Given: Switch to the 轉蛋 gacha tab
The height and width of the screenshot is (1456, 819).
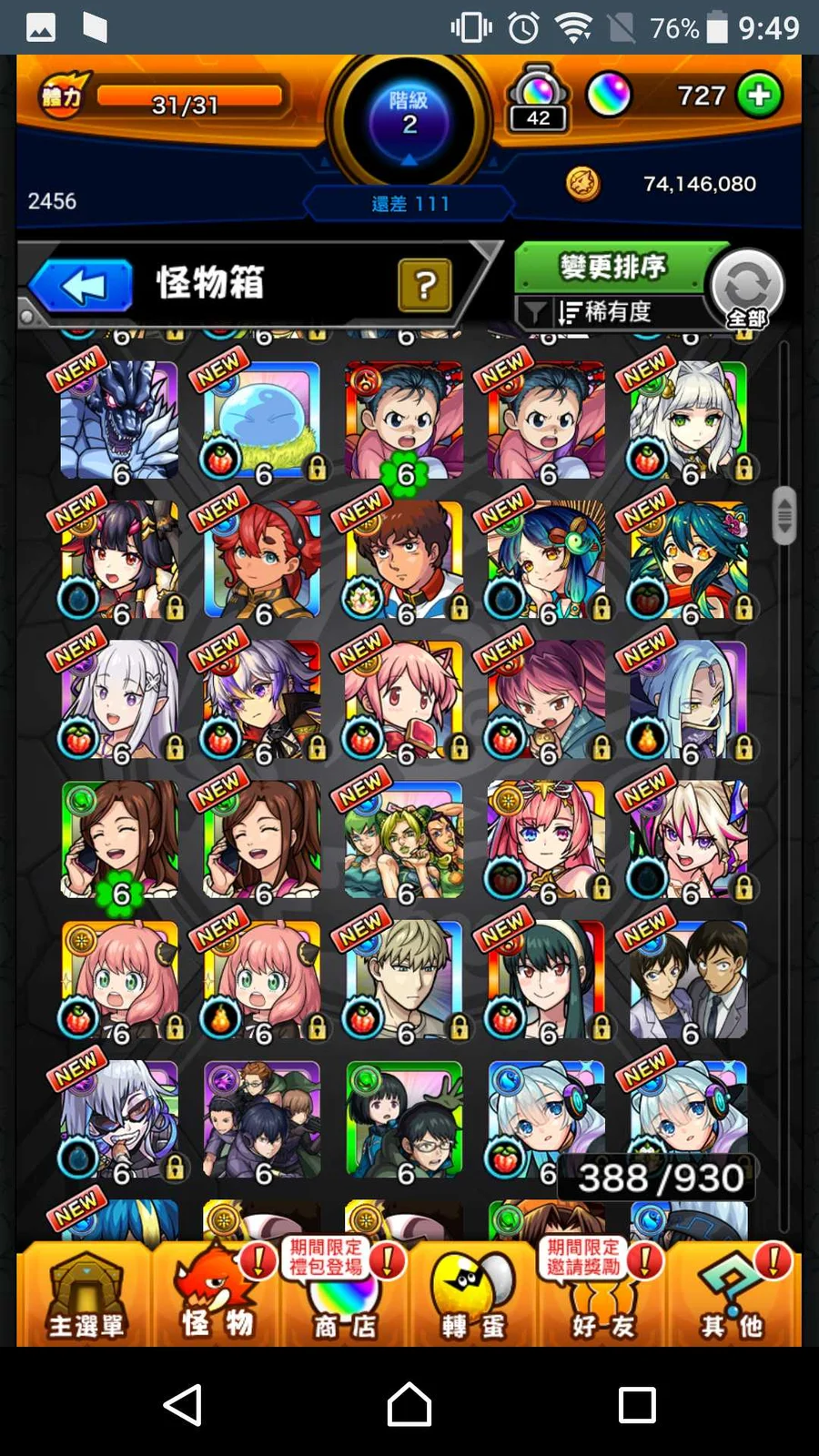Looking at the screenshot, I should pos(473,1295).
